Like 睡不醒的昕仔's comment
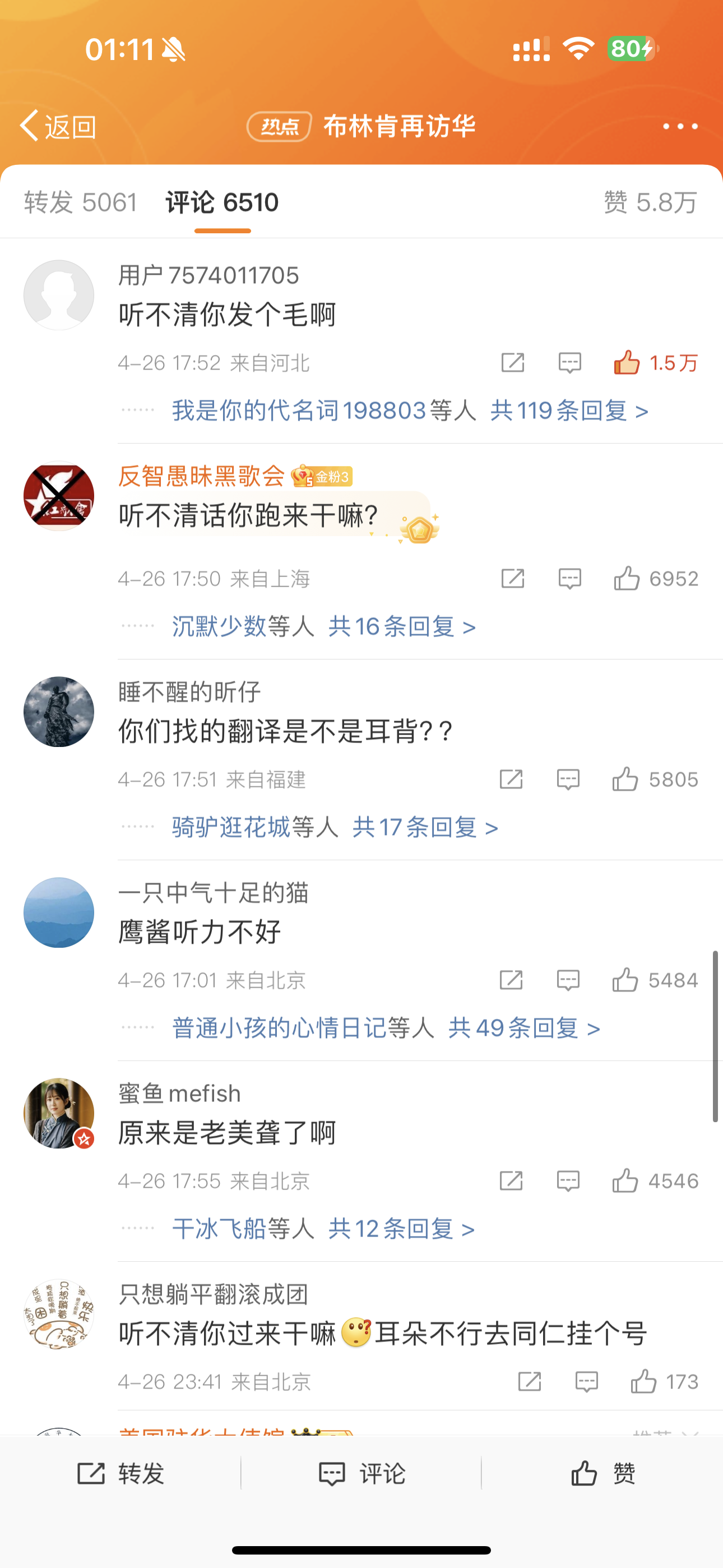Screen dimensions: 723x1568 point(655,779)
